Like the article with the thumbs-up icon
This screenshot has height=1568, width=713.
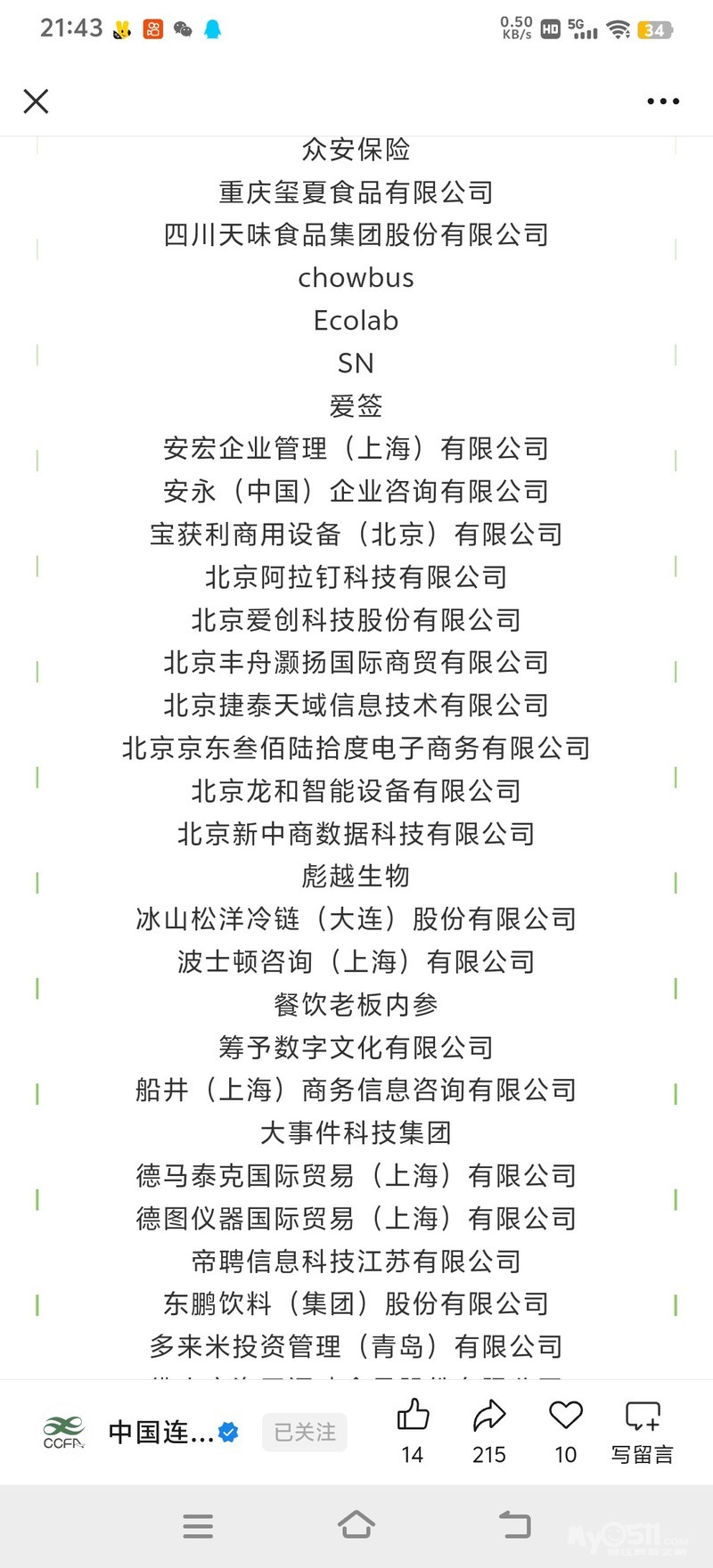[x=413, y=1432]
